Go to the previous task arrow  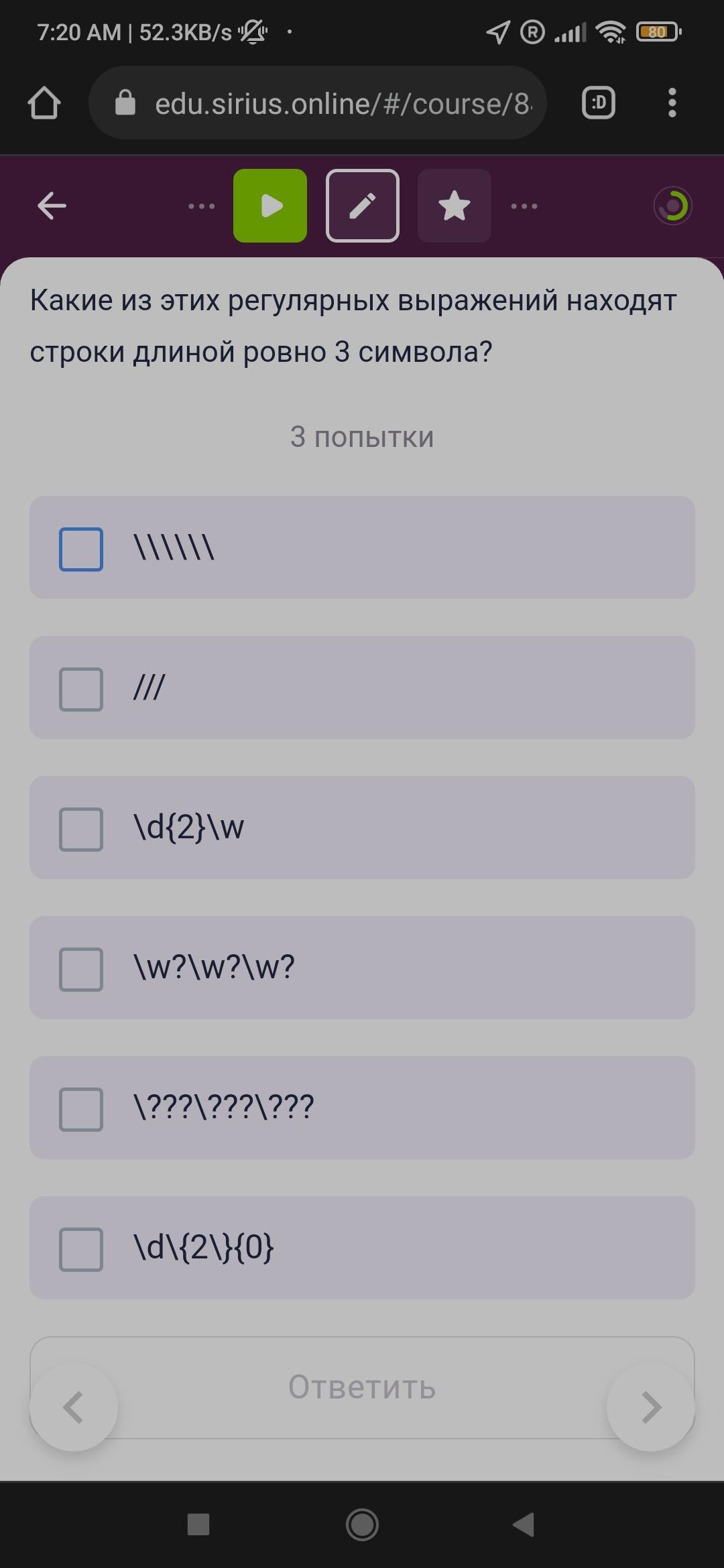(74, 1407)
